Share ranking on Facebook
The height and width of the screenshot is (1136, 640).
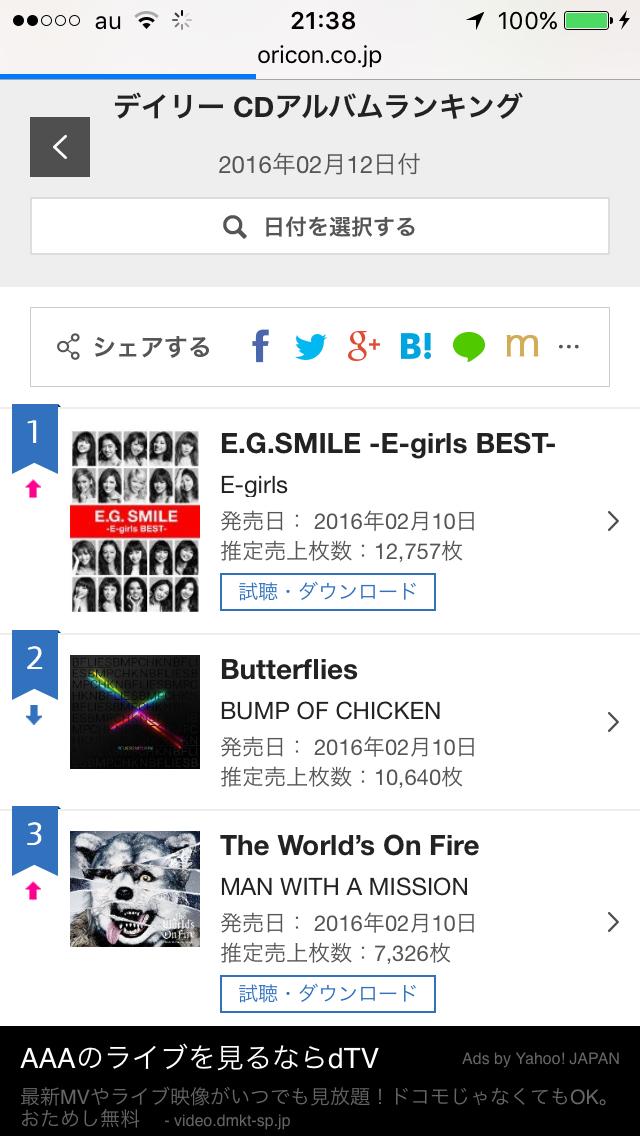260,347
